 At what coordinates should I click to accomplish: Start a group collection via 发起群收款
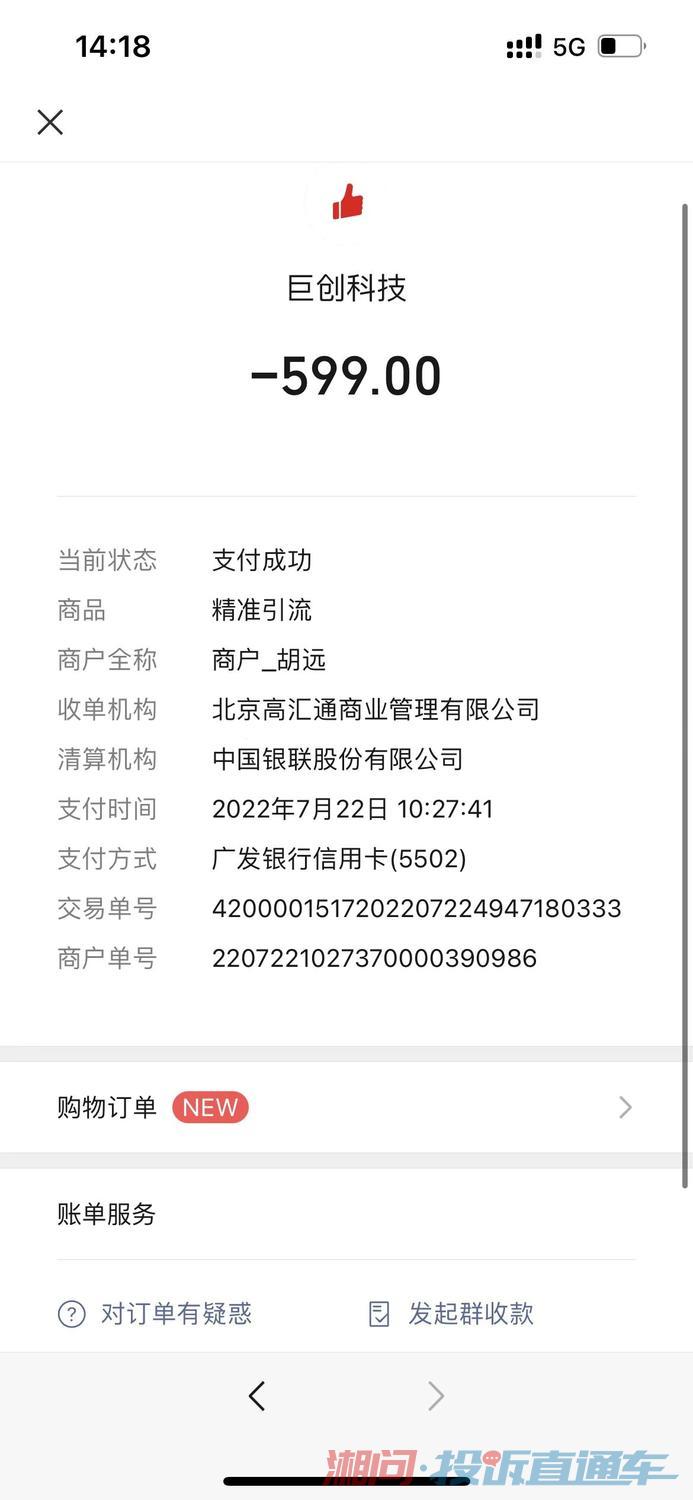click(x=452, y=1313)
